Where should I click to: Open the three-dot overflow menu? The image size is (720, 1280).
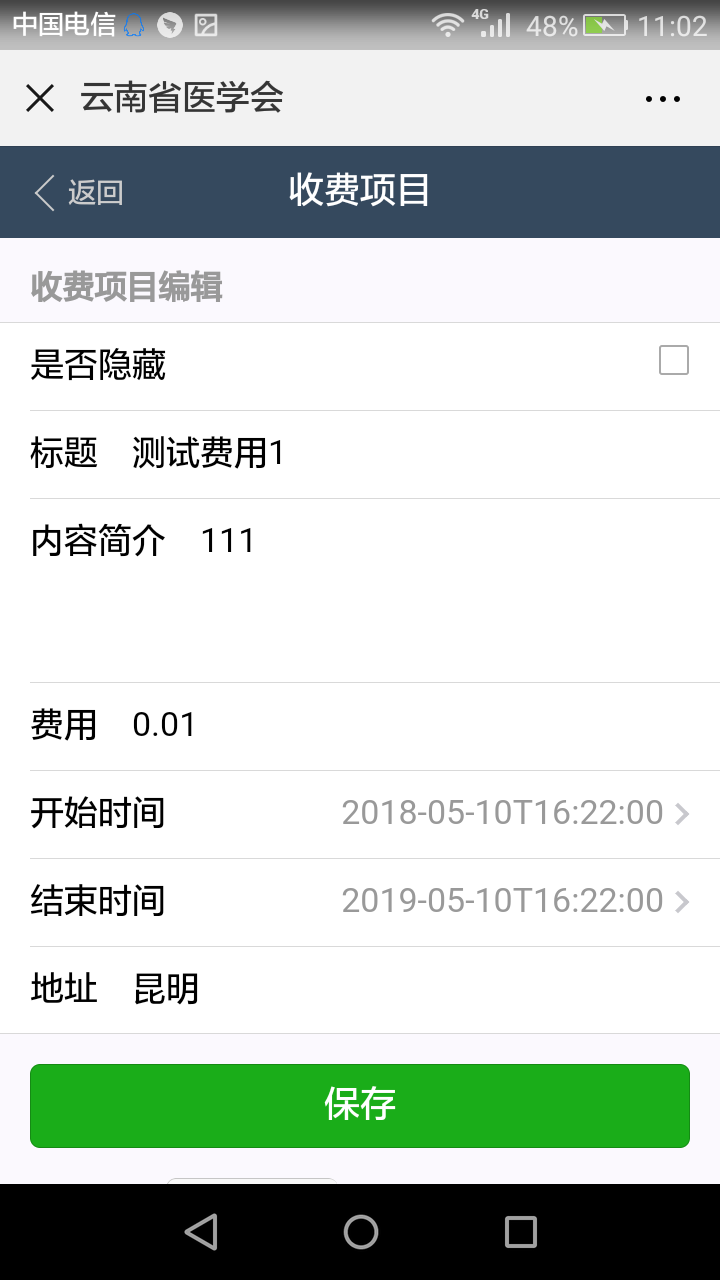(x=663, y=98)
